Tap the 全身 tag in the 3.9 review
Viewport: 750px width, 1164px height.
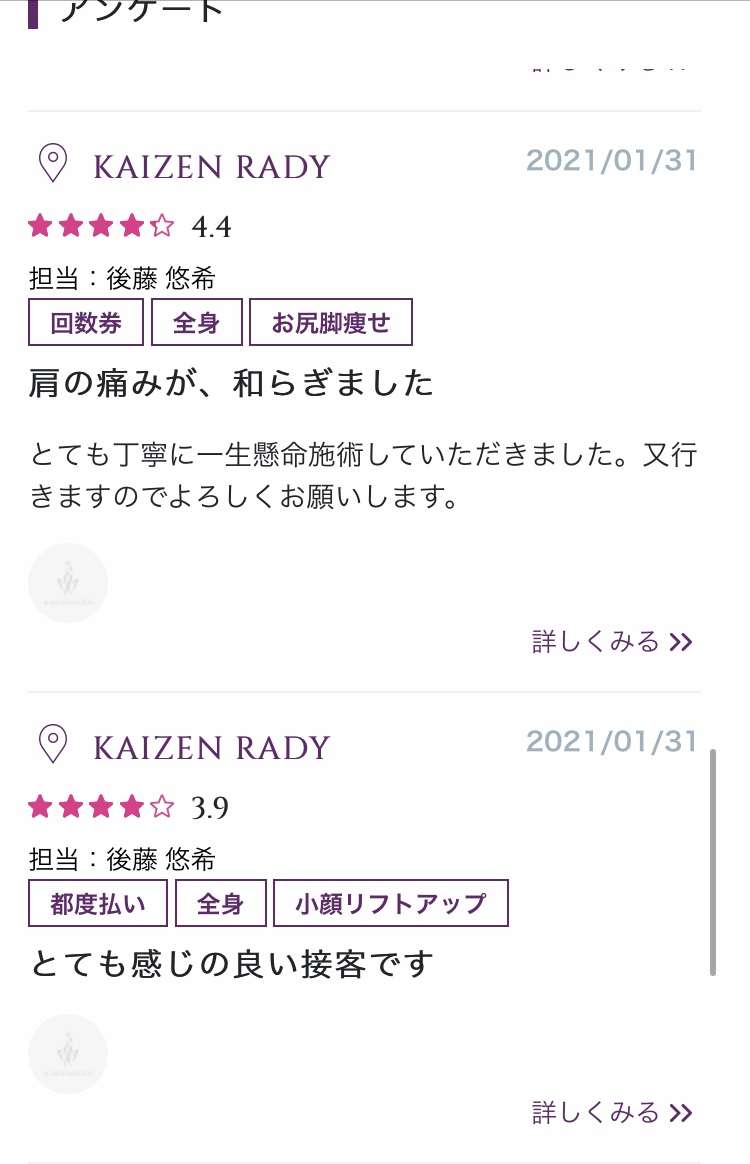pos(220,904)
